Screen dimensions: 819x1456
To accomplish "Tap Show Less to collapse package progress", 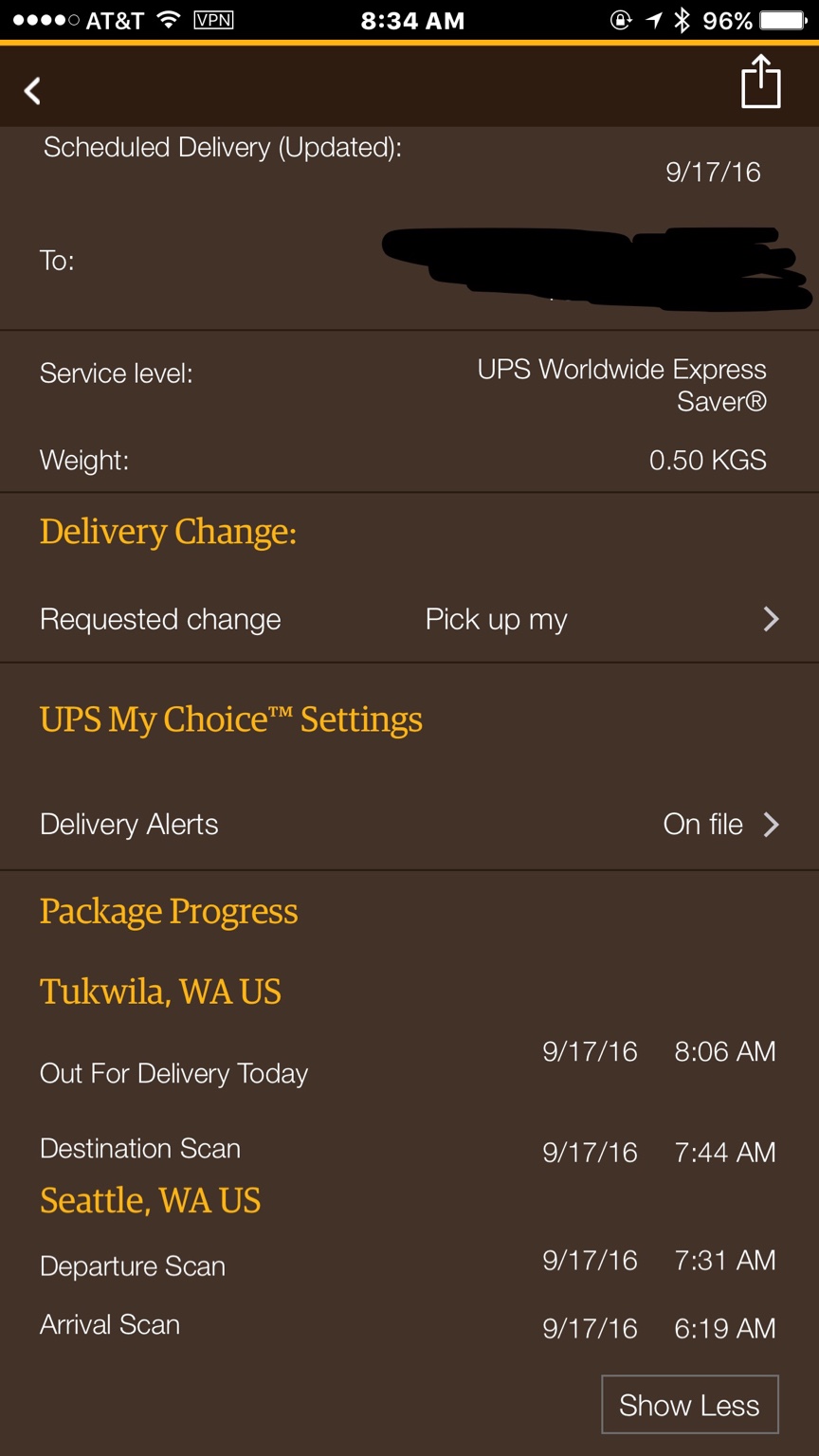I will tap(689, 1405).
